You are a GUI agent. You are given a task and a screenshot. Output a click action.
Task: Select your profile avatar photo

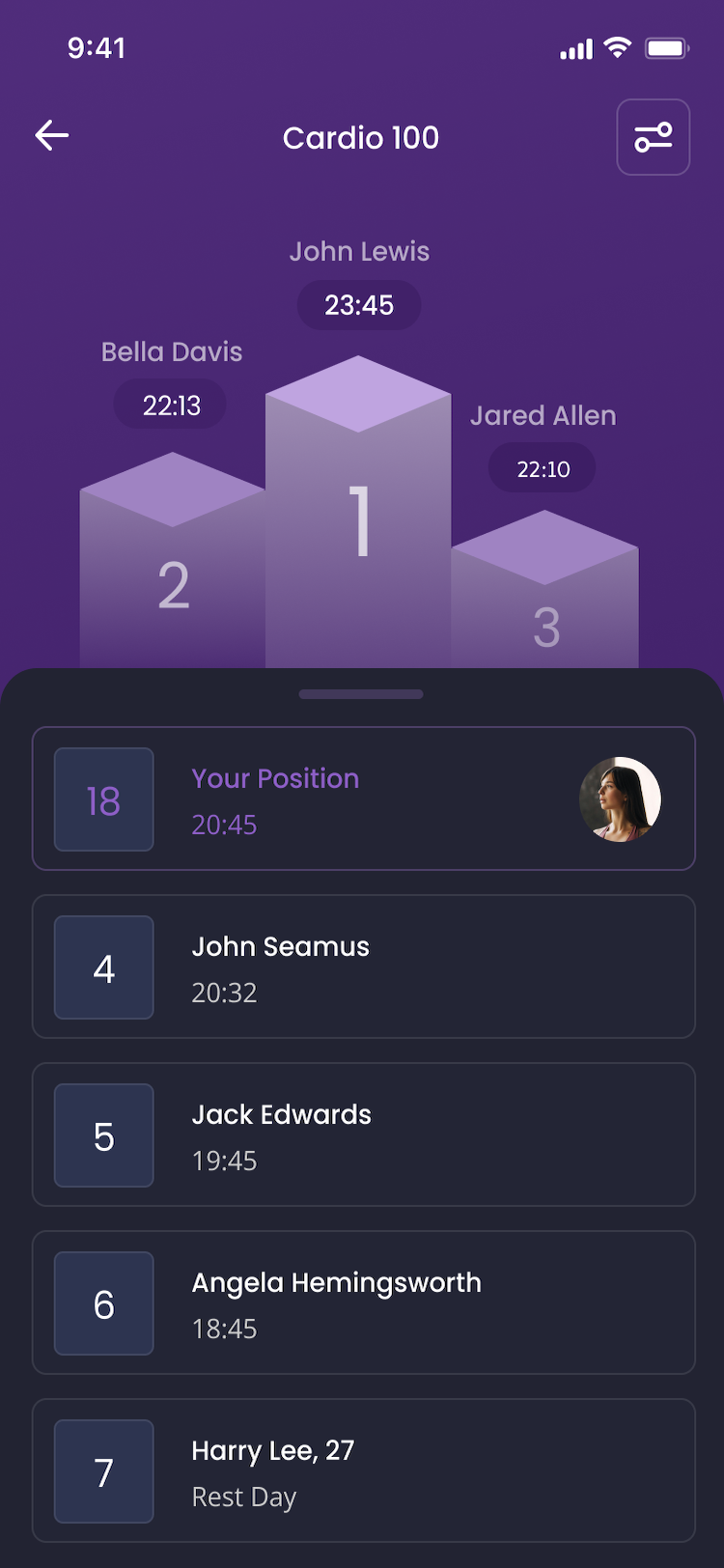(621, 799)
